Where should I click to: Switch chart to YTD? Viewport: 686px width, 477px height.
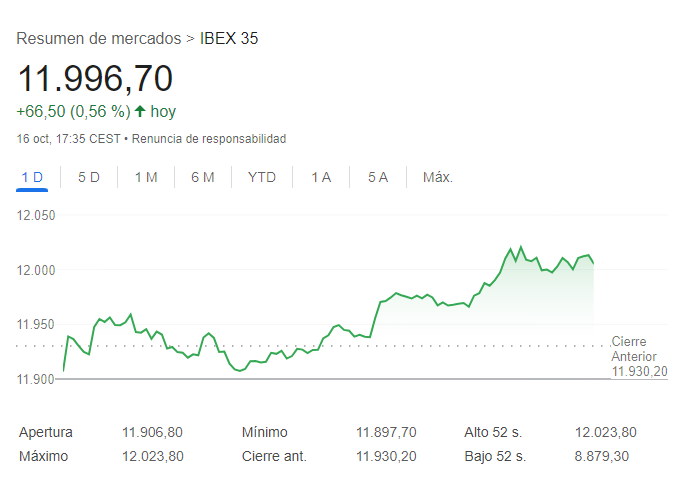pos(262,177)
